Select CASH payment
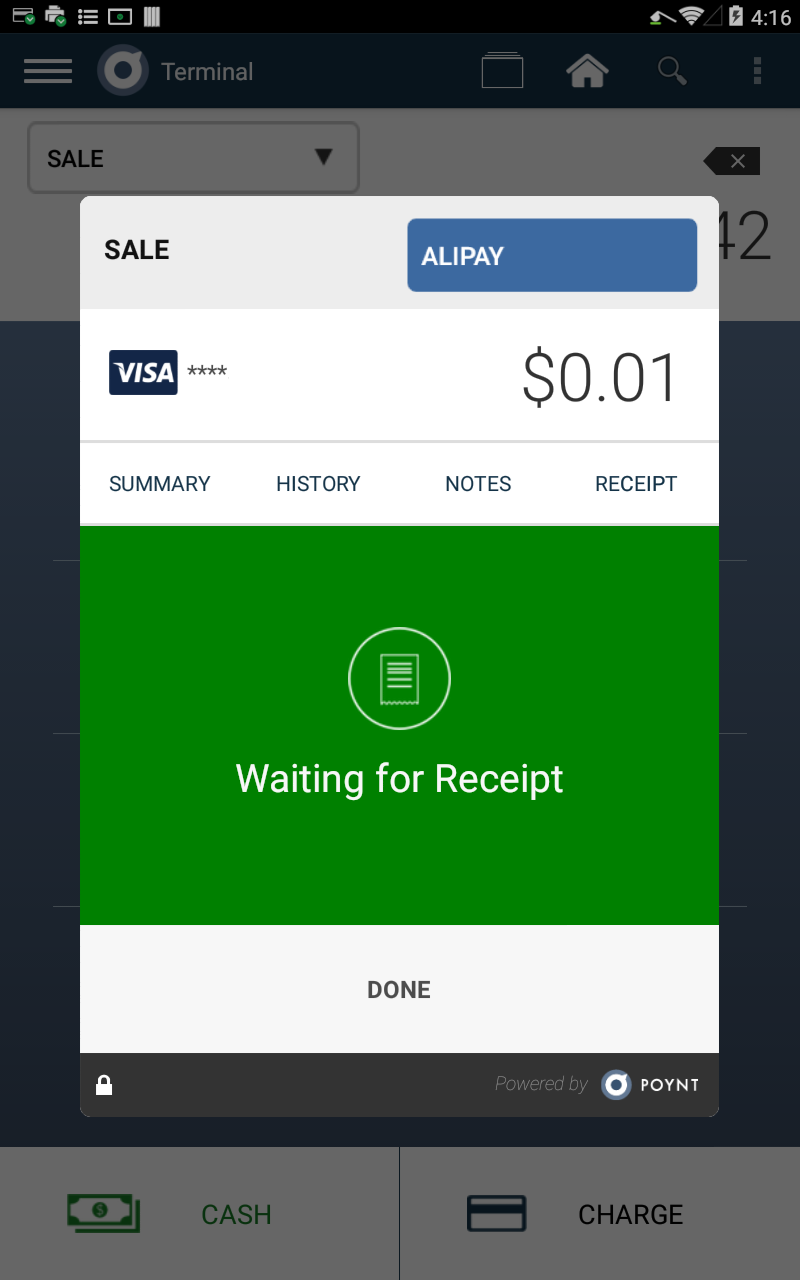Image resolution: width=800 pixels, height=1280 pixels. (199, 1214)
